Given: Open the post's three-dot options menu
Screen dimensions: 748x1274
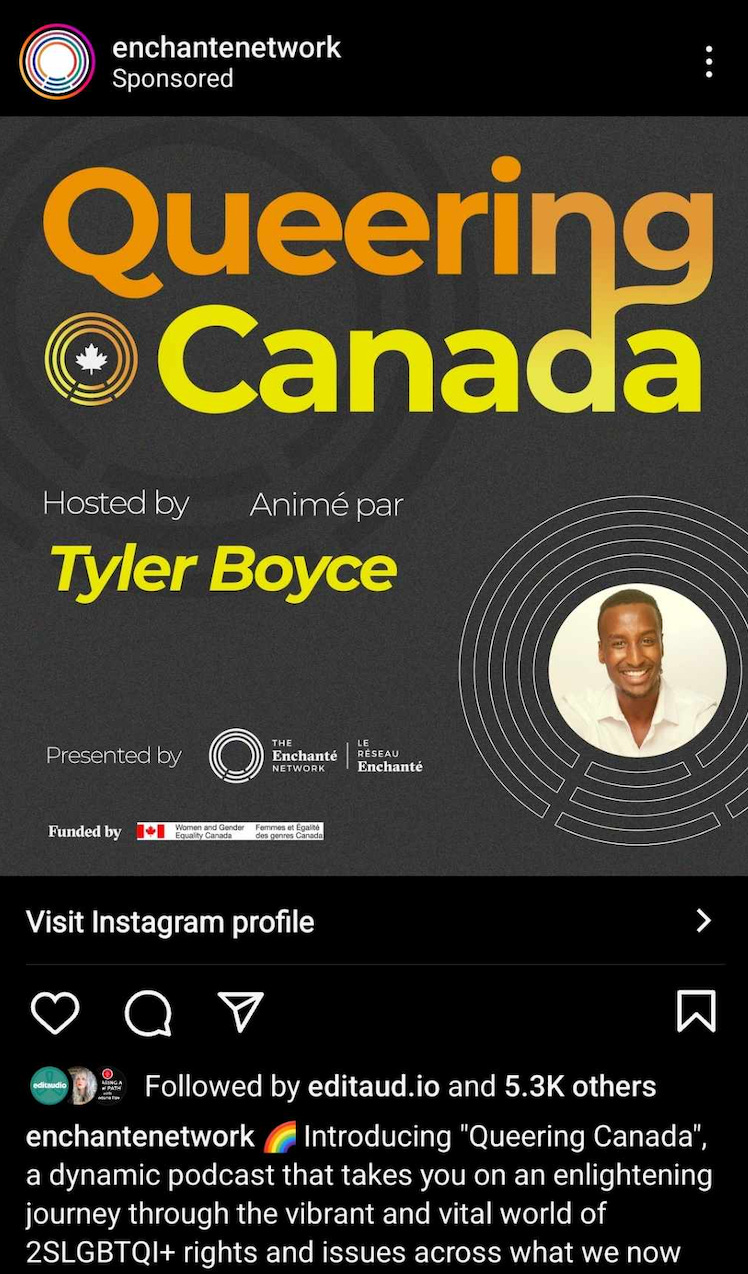Looking at the screenshot, I should coord(708,62).
